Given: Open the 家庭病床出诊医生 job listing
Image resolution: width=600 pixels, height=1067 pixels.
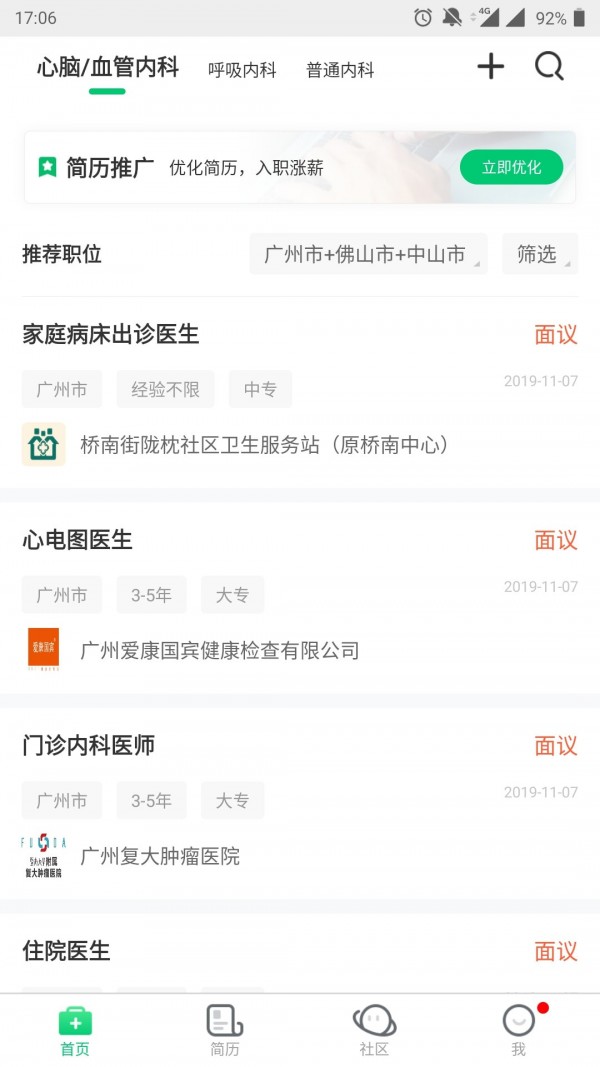Looking at the screenshot, I should pyautogui.click(x=111, y=334).
